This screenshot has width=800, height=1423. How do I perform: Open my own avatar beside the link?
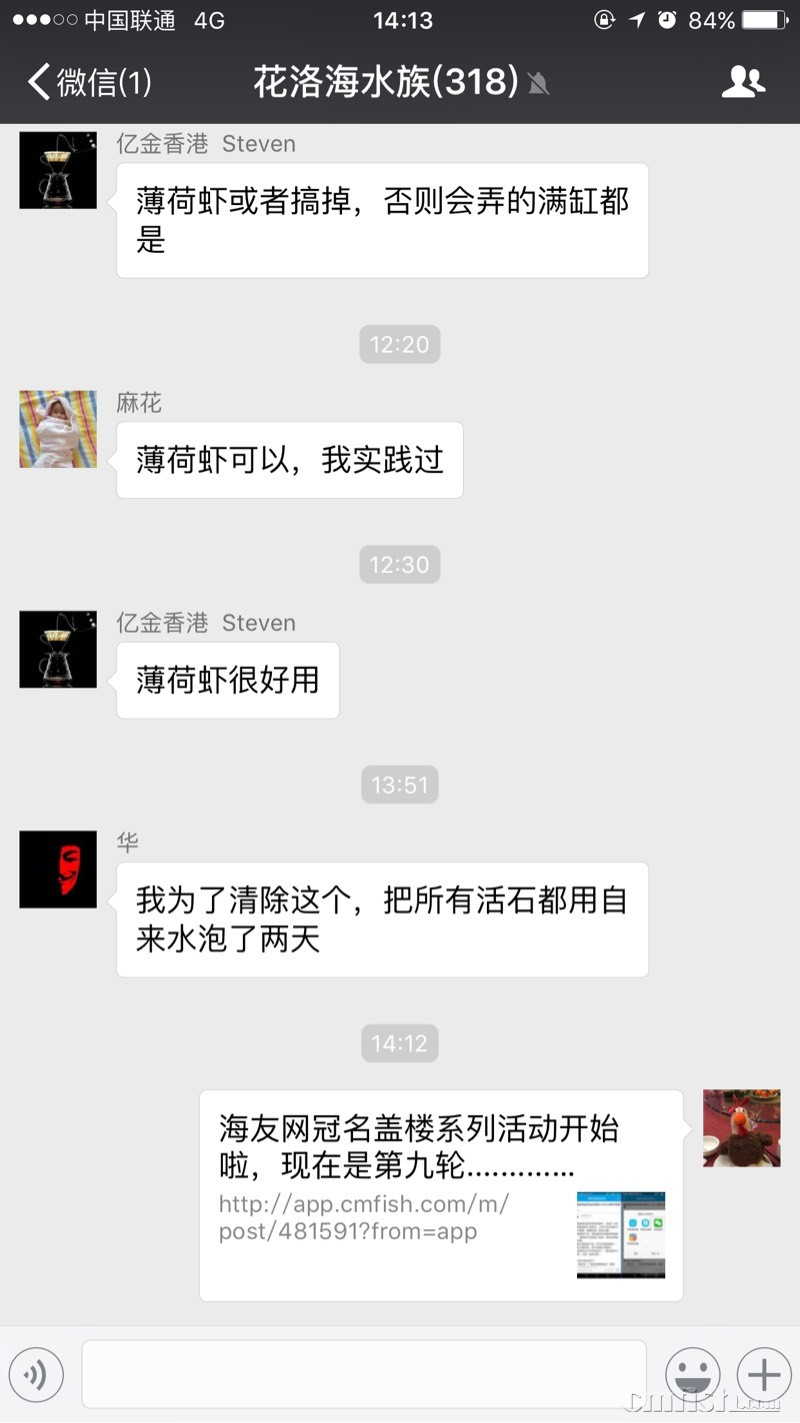coord(741,1128)
